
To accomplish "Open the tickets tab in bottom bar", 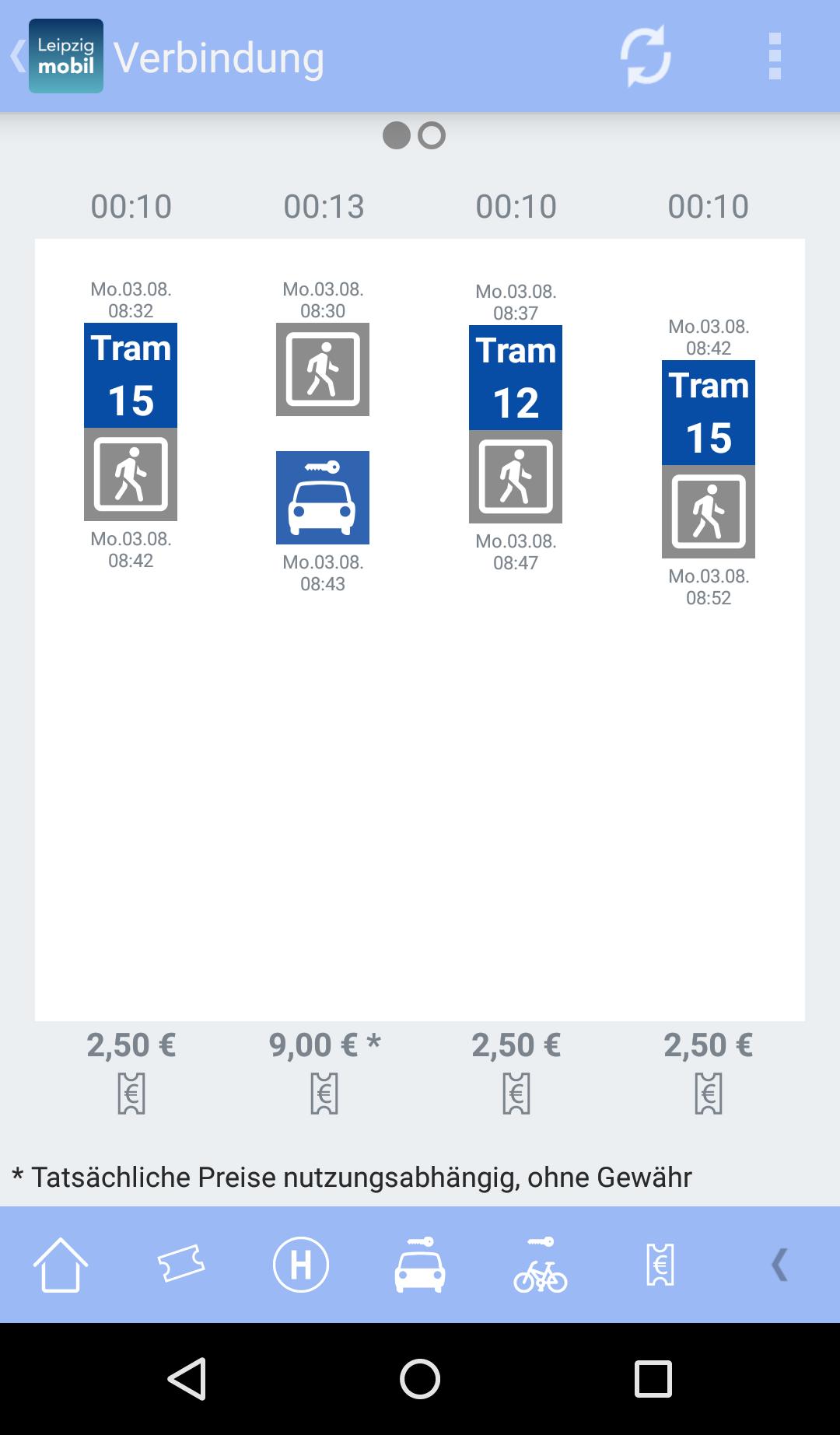I will (x=180, y=1265).
